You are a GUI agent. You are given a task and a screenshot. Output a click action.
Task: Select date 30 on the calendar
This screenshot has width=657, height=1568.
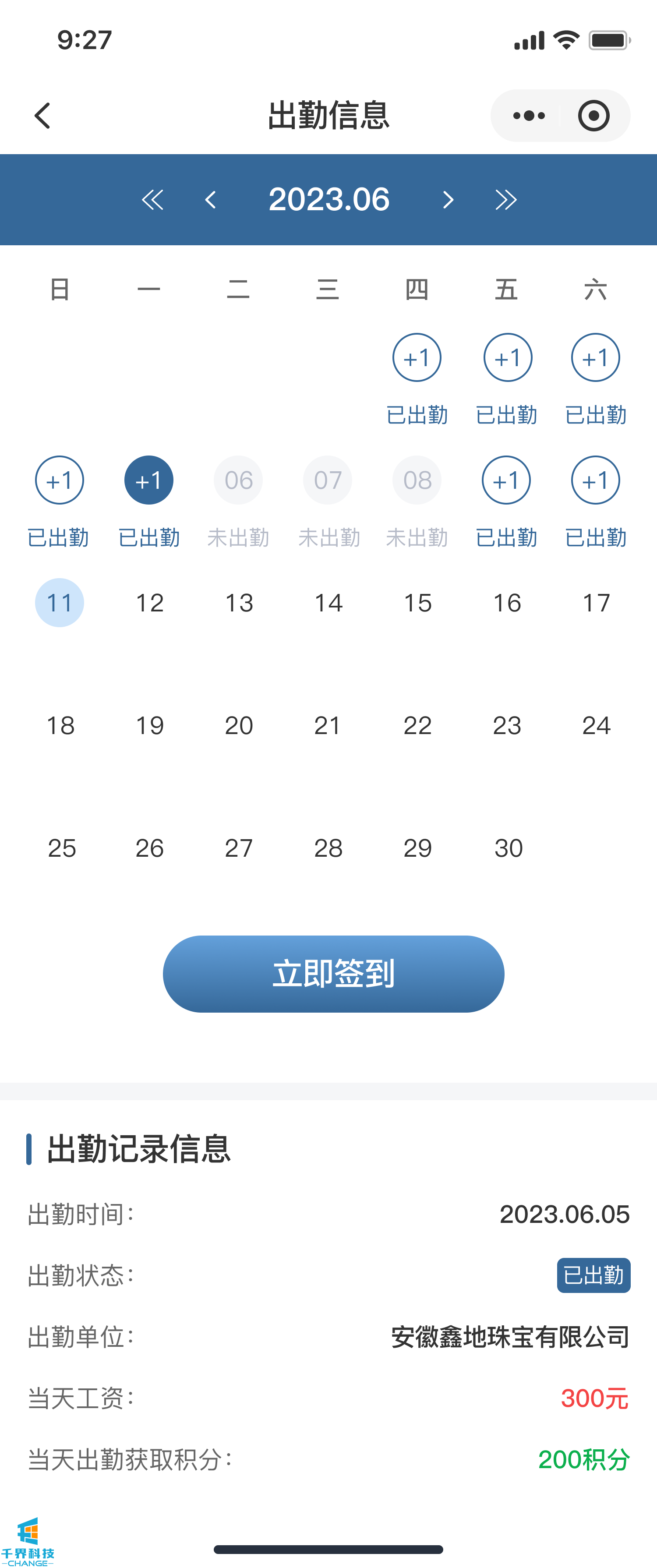pyautogui.click(x=508, y=848)
